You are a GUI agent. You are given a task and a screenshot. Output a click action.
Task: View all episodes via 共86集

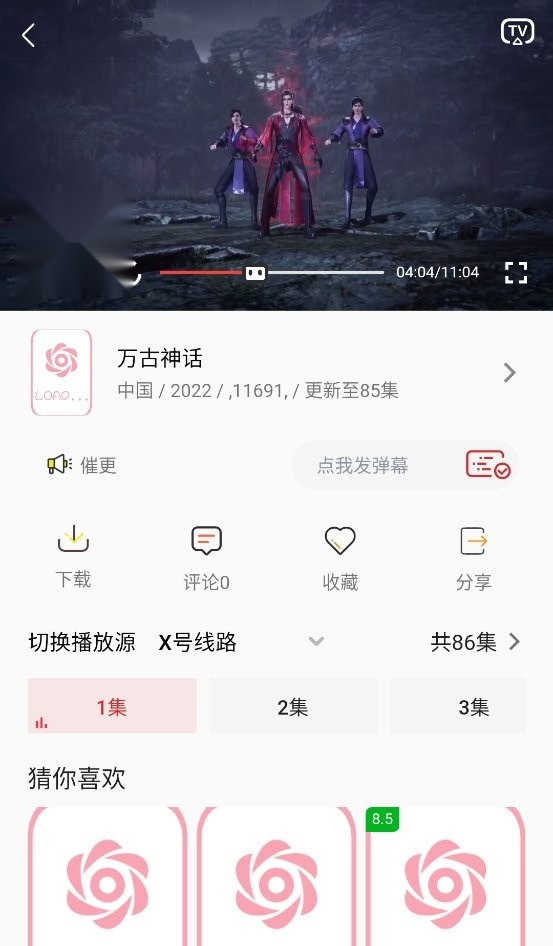[475, 642]
